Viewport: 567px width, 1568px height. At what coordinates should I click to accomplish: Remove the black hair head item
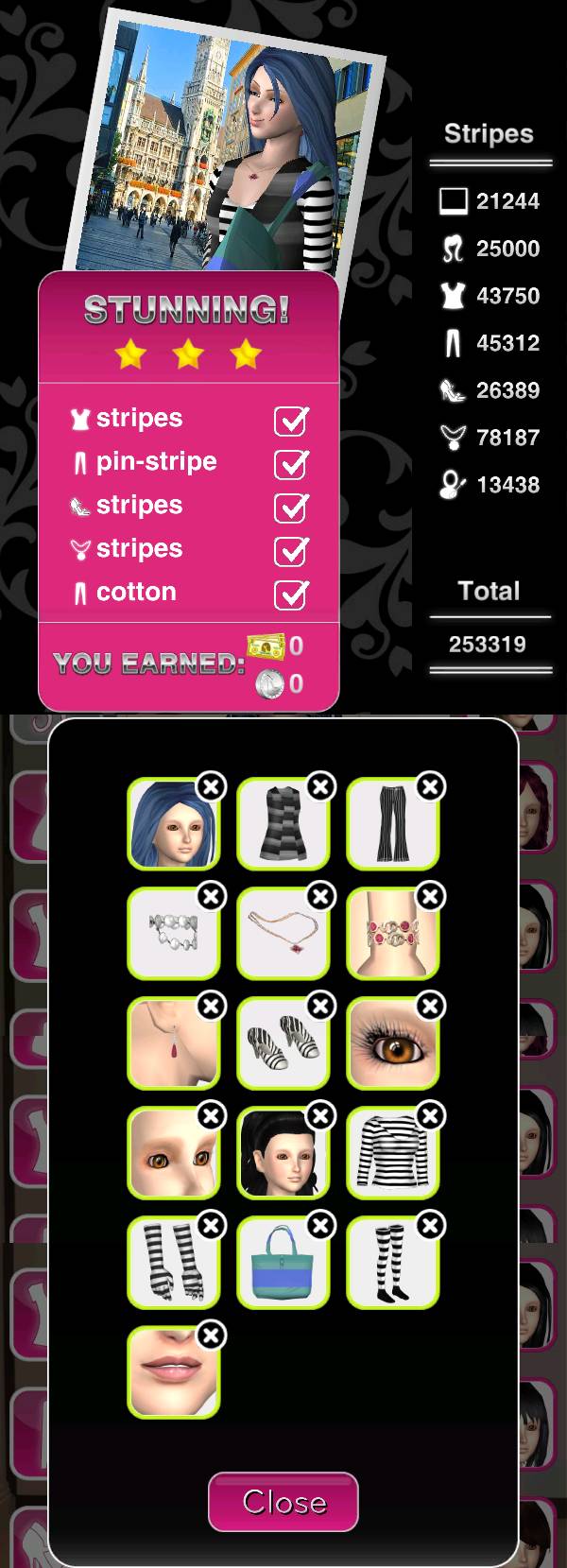coord(320,1115)
